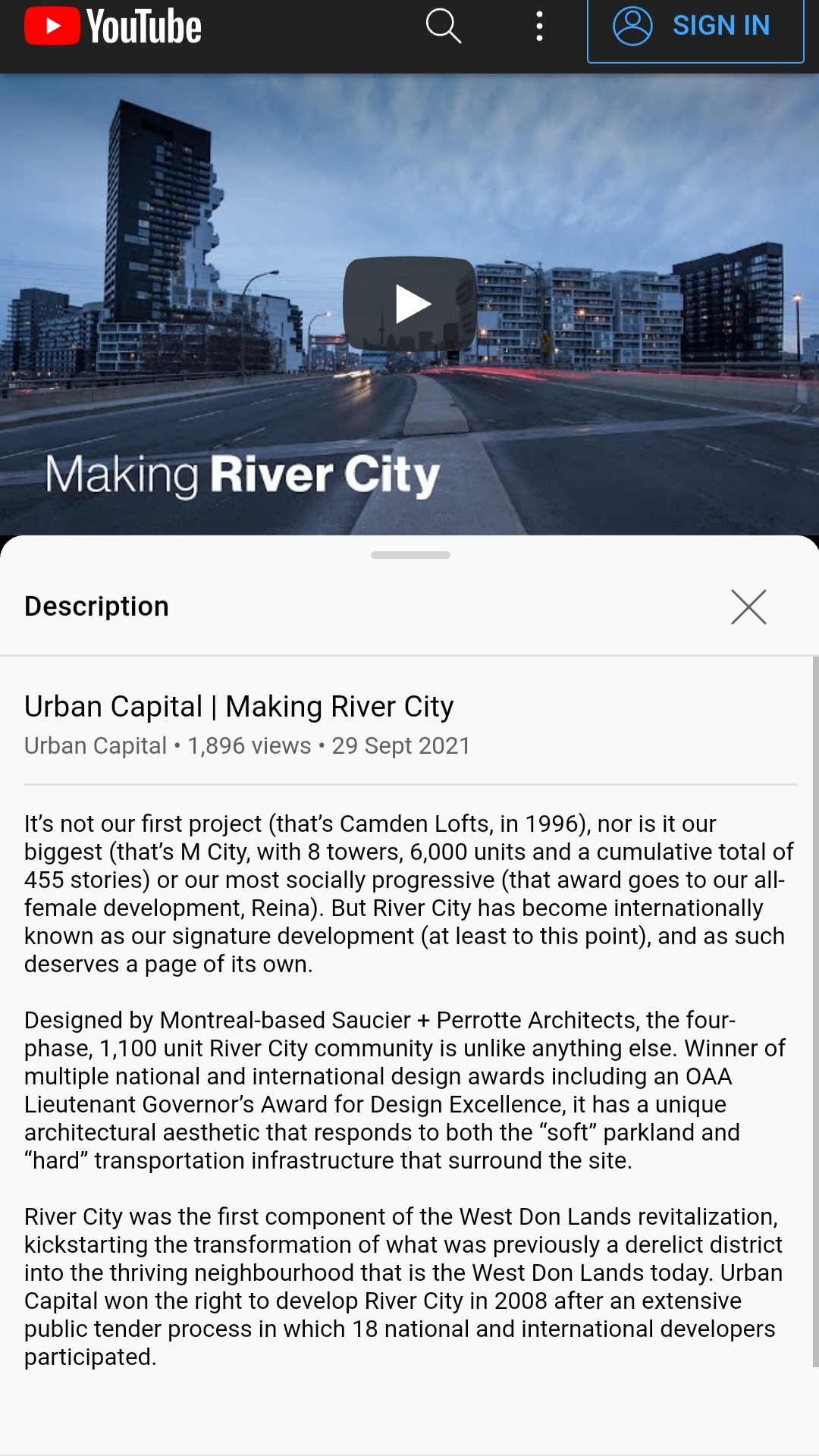Play the Making River City video
Image resolution: width=819 pixels, height=1456 pixels.
tap(410, 303)
